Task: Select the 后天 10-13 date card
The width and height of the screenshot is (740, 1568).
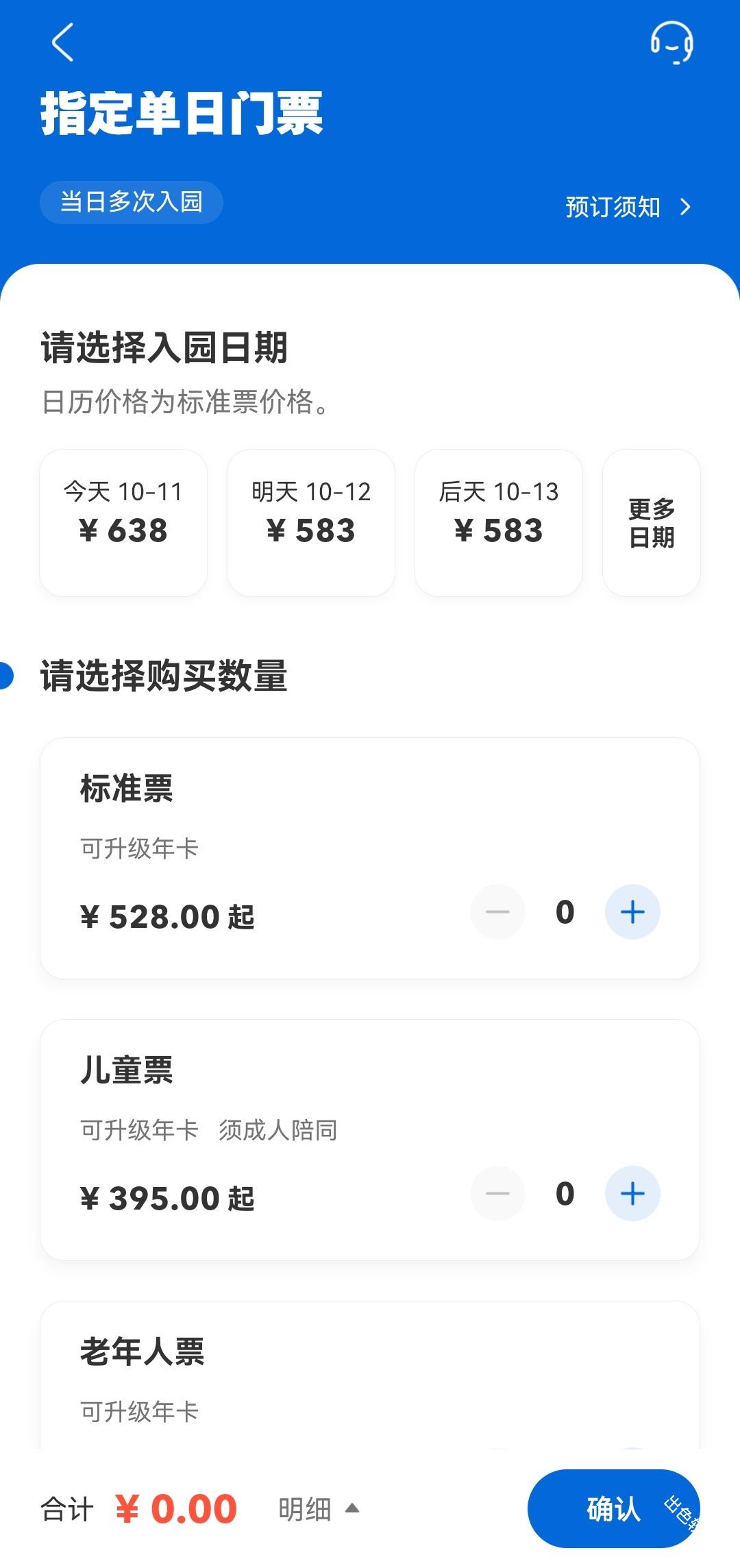Action: (x=499, y=522)
